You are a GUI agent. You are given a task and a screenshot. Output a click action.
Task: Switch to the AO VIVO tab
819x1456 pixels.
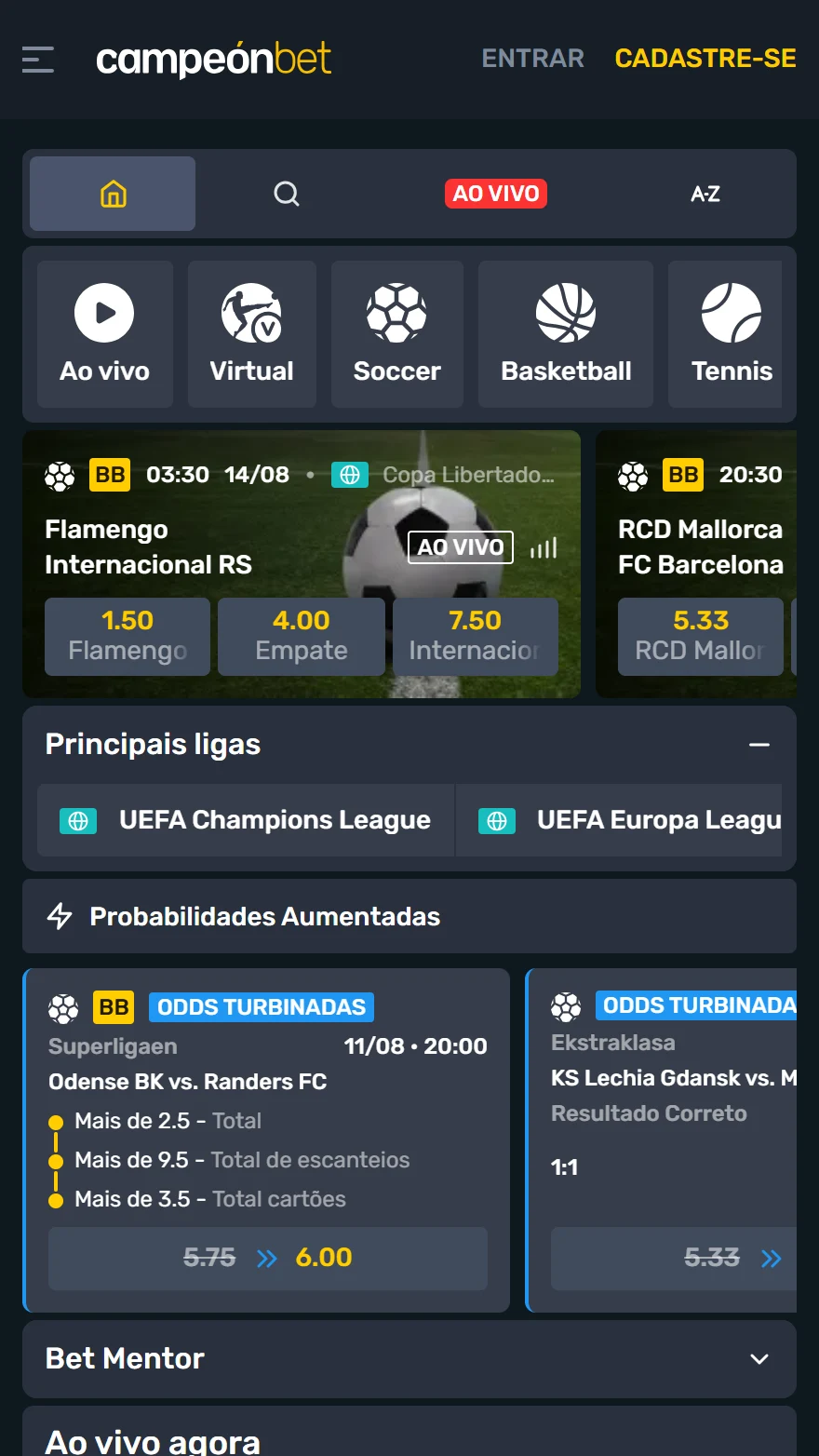(x=496, y=194)
